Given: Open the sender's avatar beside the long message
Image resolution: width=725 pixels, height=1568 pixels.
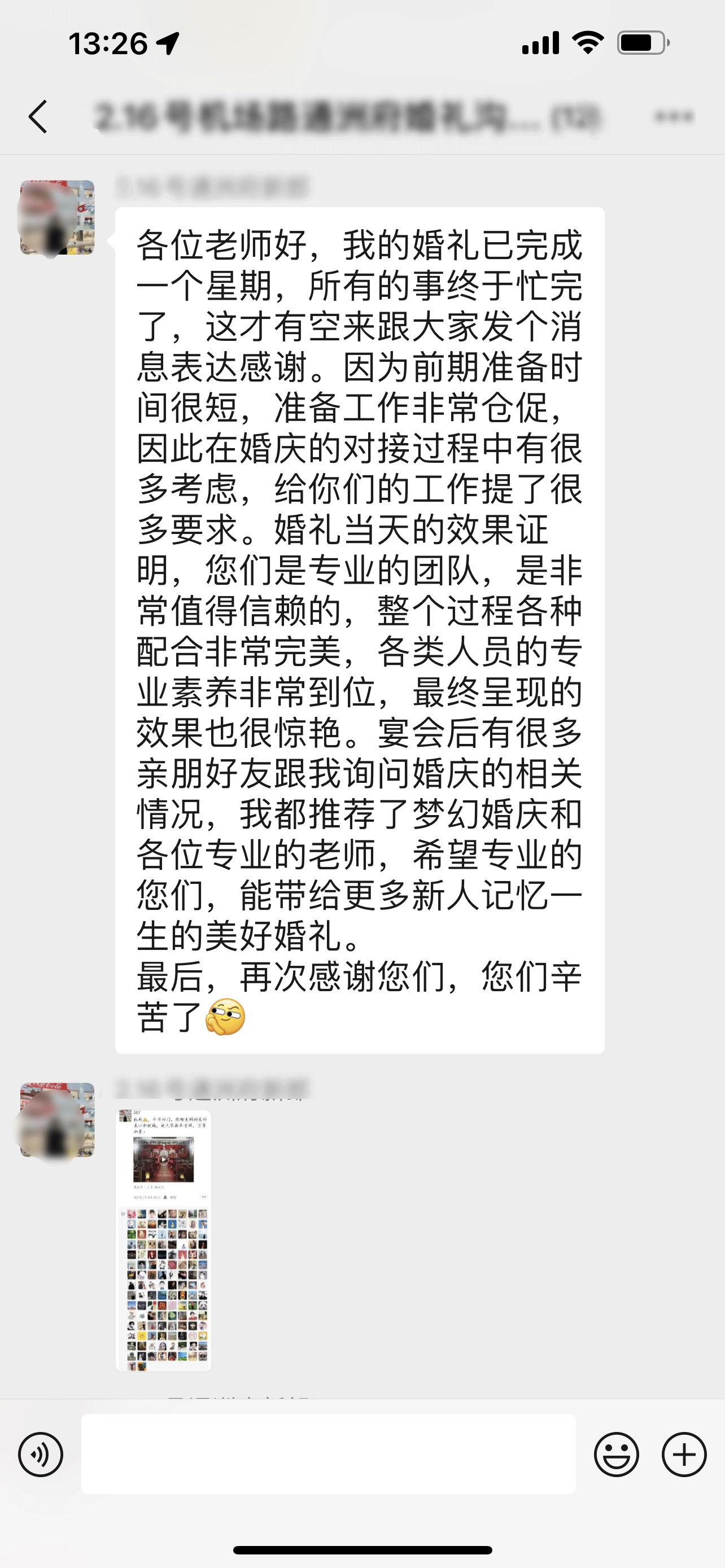Looking at the screenshot, I should (57, 217).
